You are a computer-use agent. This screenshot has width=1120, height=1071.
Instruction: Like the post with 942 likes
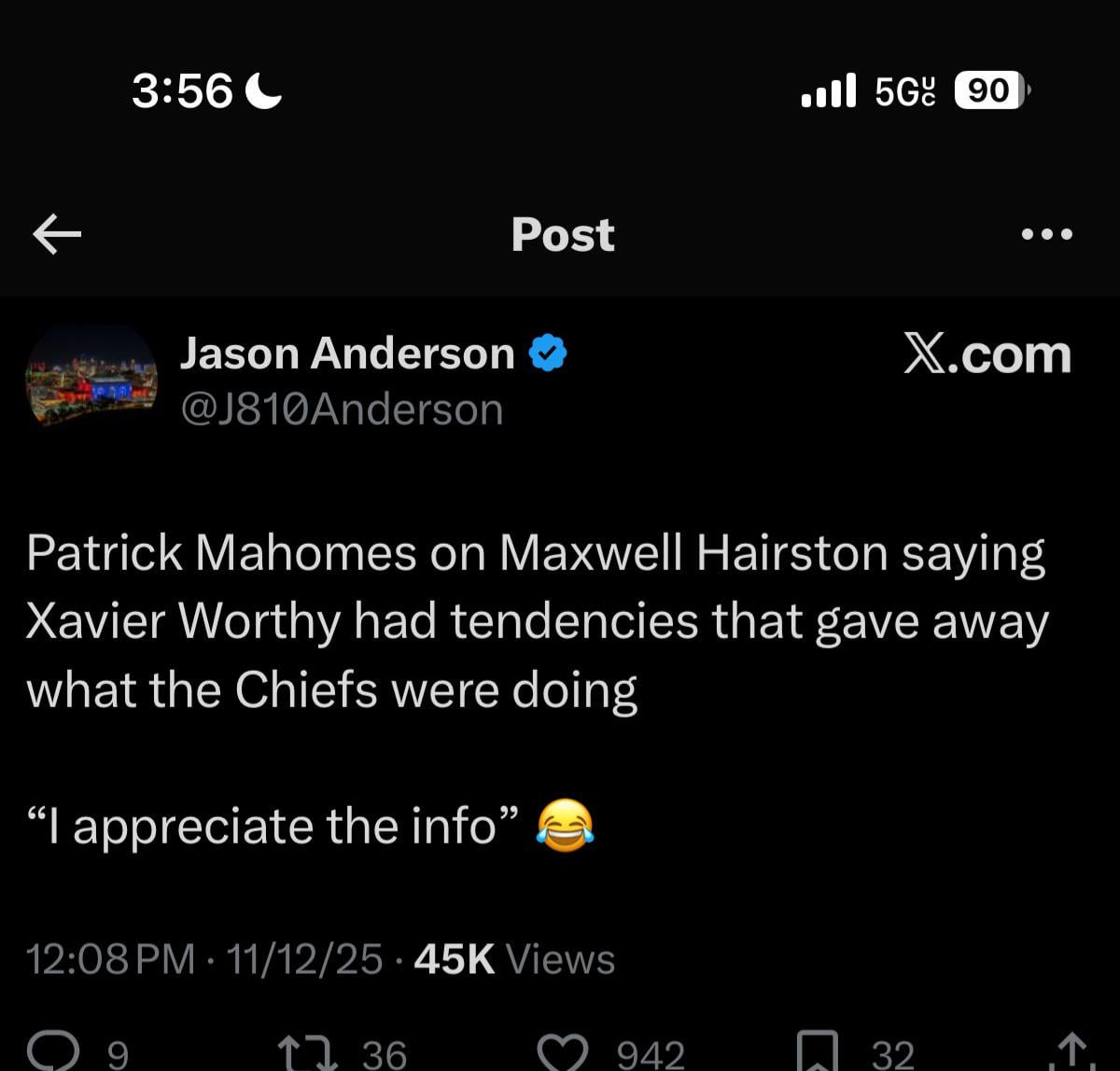click(565, 1051)
